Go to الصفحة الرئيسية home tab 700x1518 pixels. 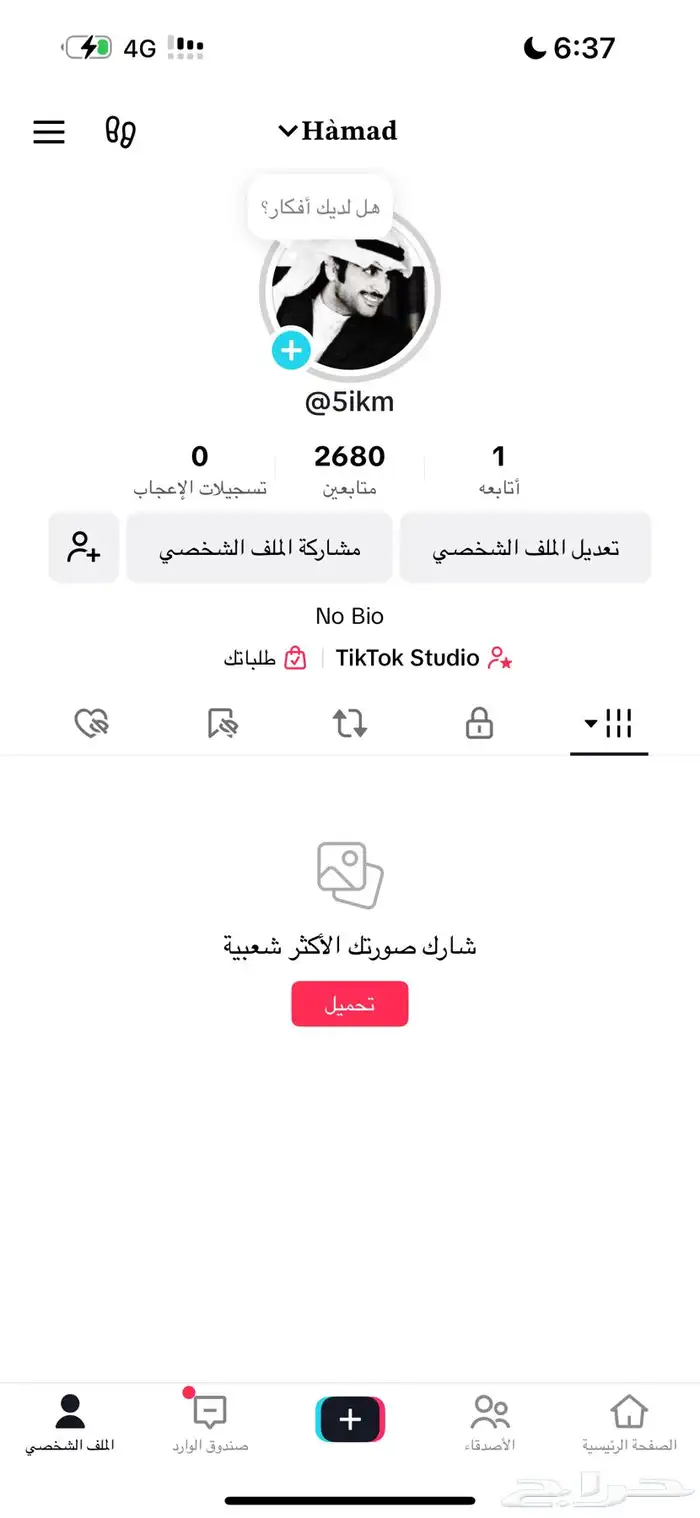point(629,1422)
